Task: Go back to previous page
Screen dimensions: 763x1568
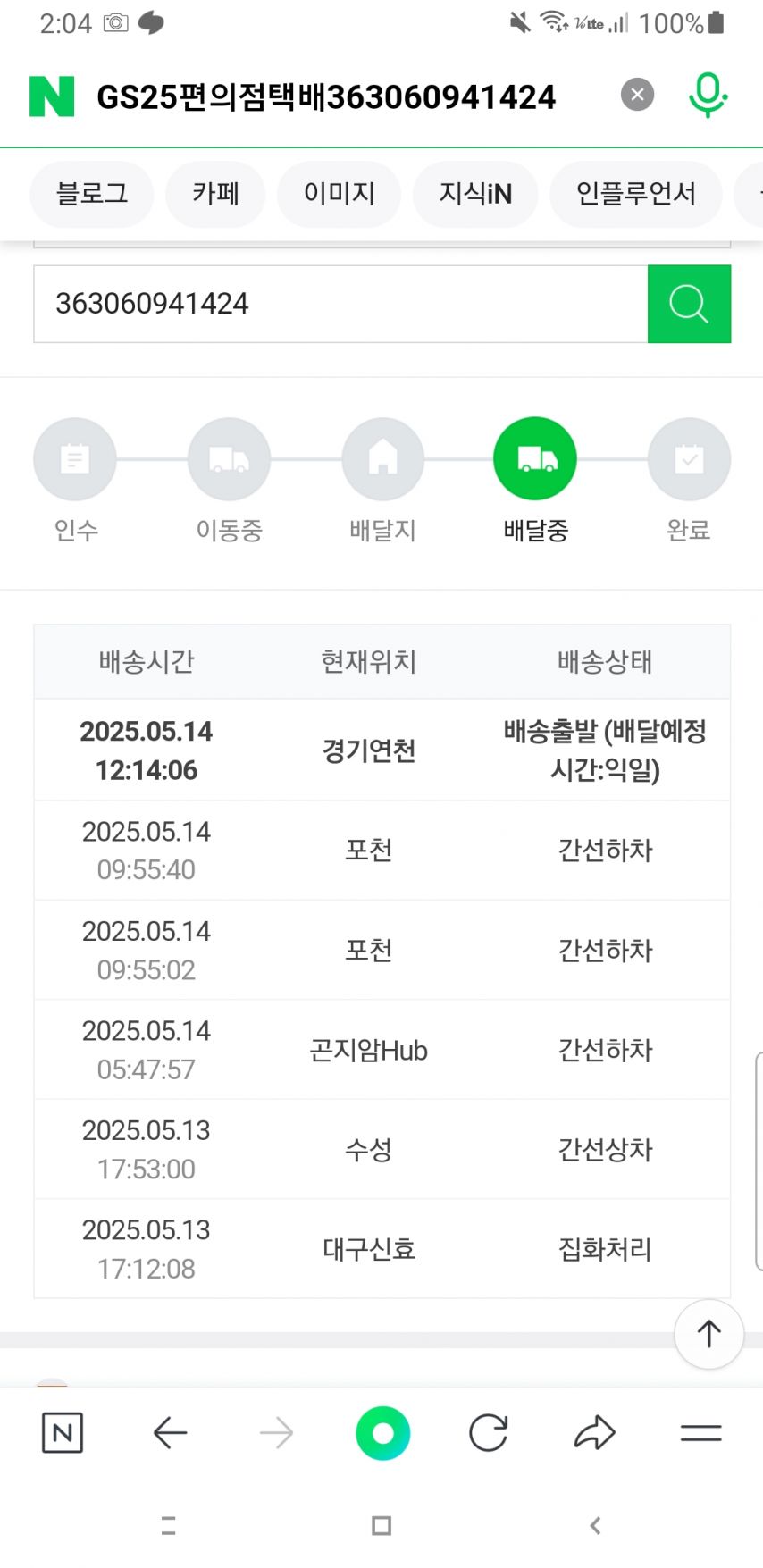Action: click(170, 1433)
